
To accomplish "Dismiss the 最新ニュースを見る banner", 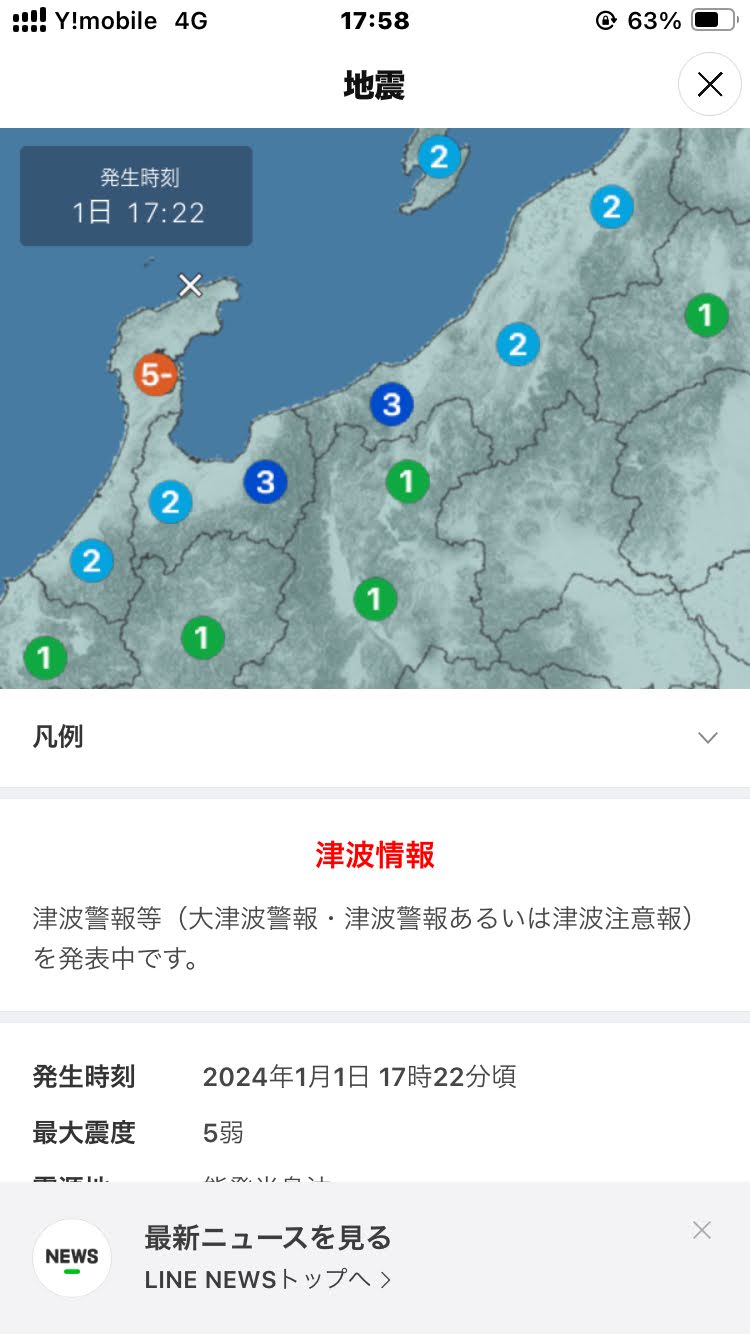I will tap(702, 1230).
